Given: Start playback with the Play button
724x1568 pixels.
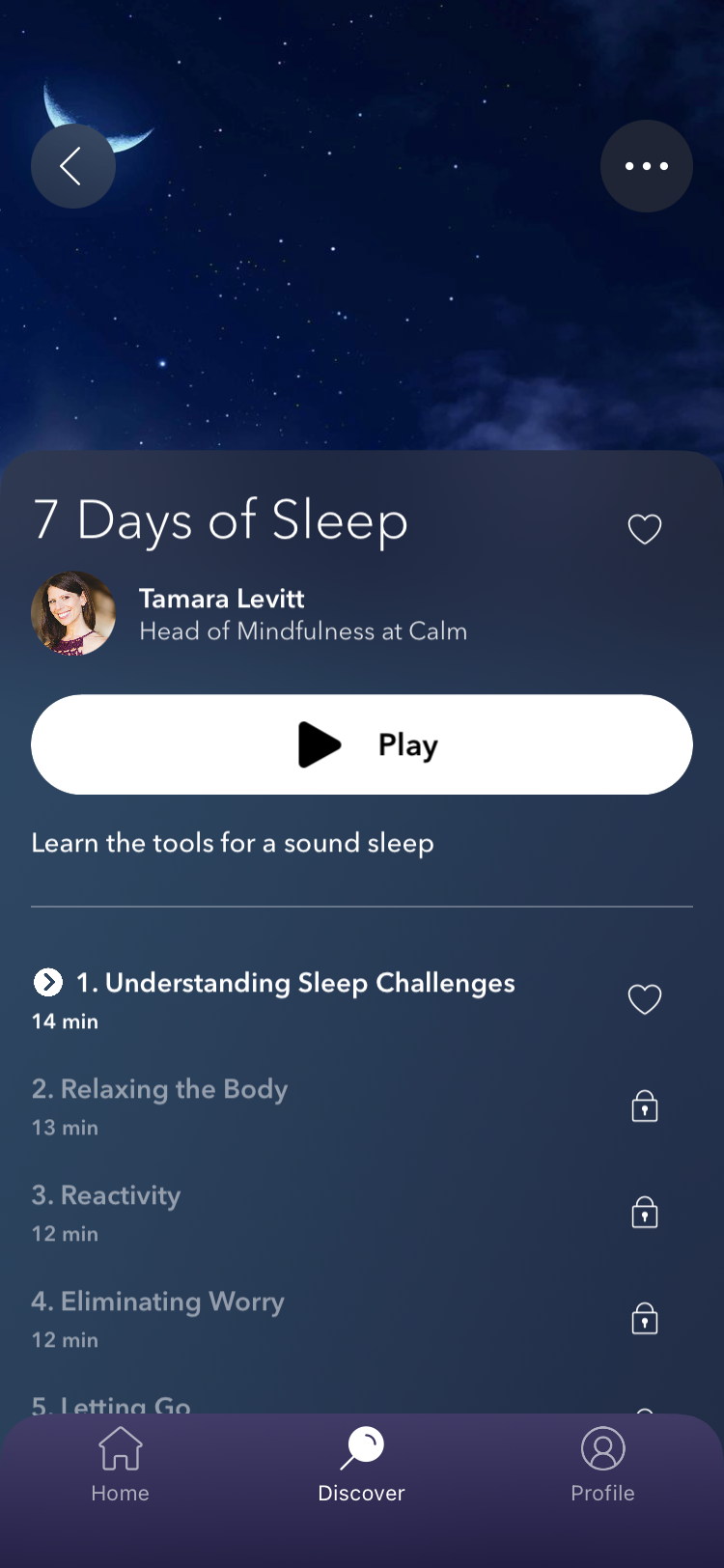Looking at the screenshot, I should [362, 744].
